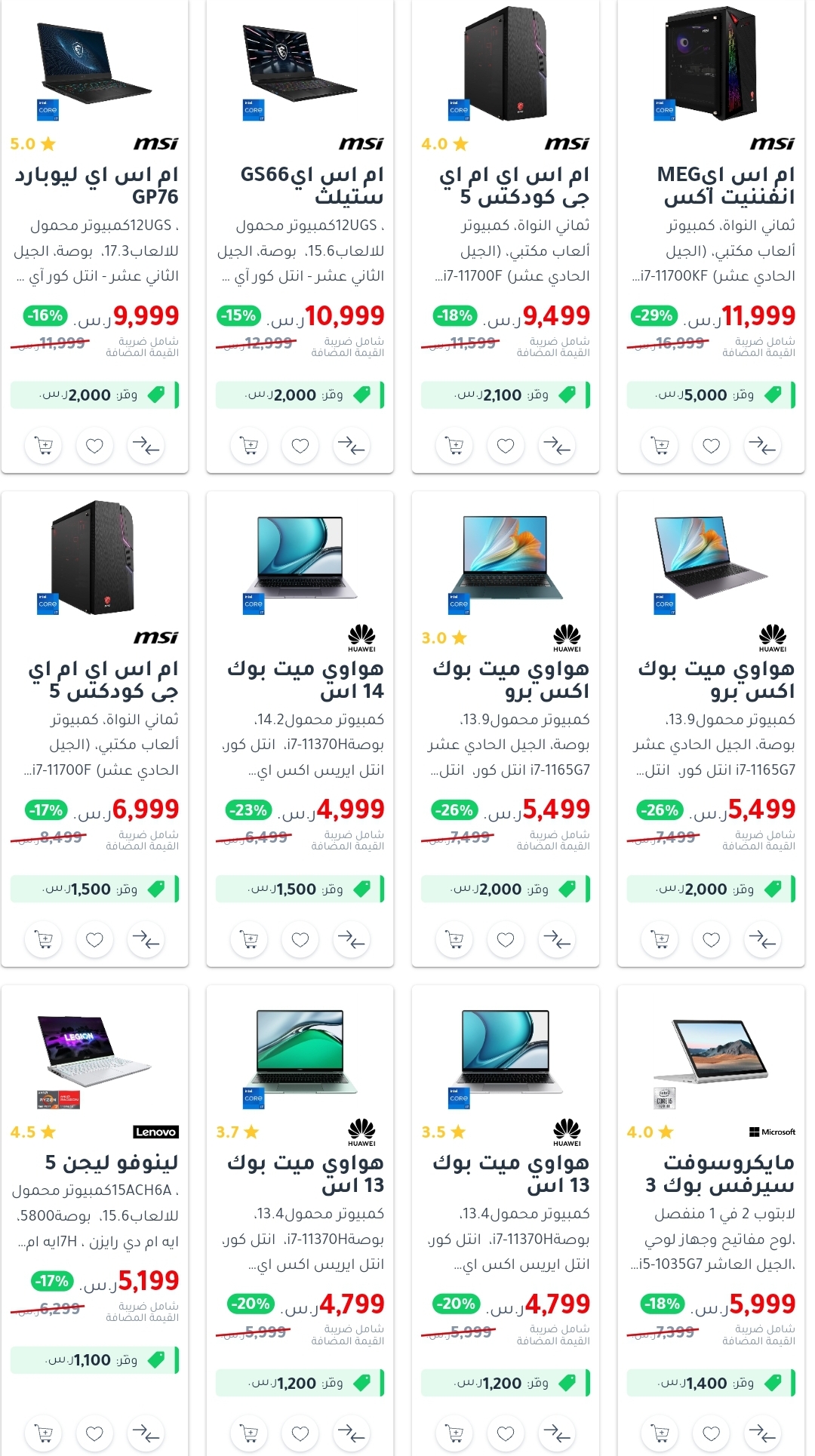Viewport: 815px width, 1456px height.
Task: Add Microsoft Surface Book 3 to cart
Action: pyautogui.click(x=660, y=1433)
